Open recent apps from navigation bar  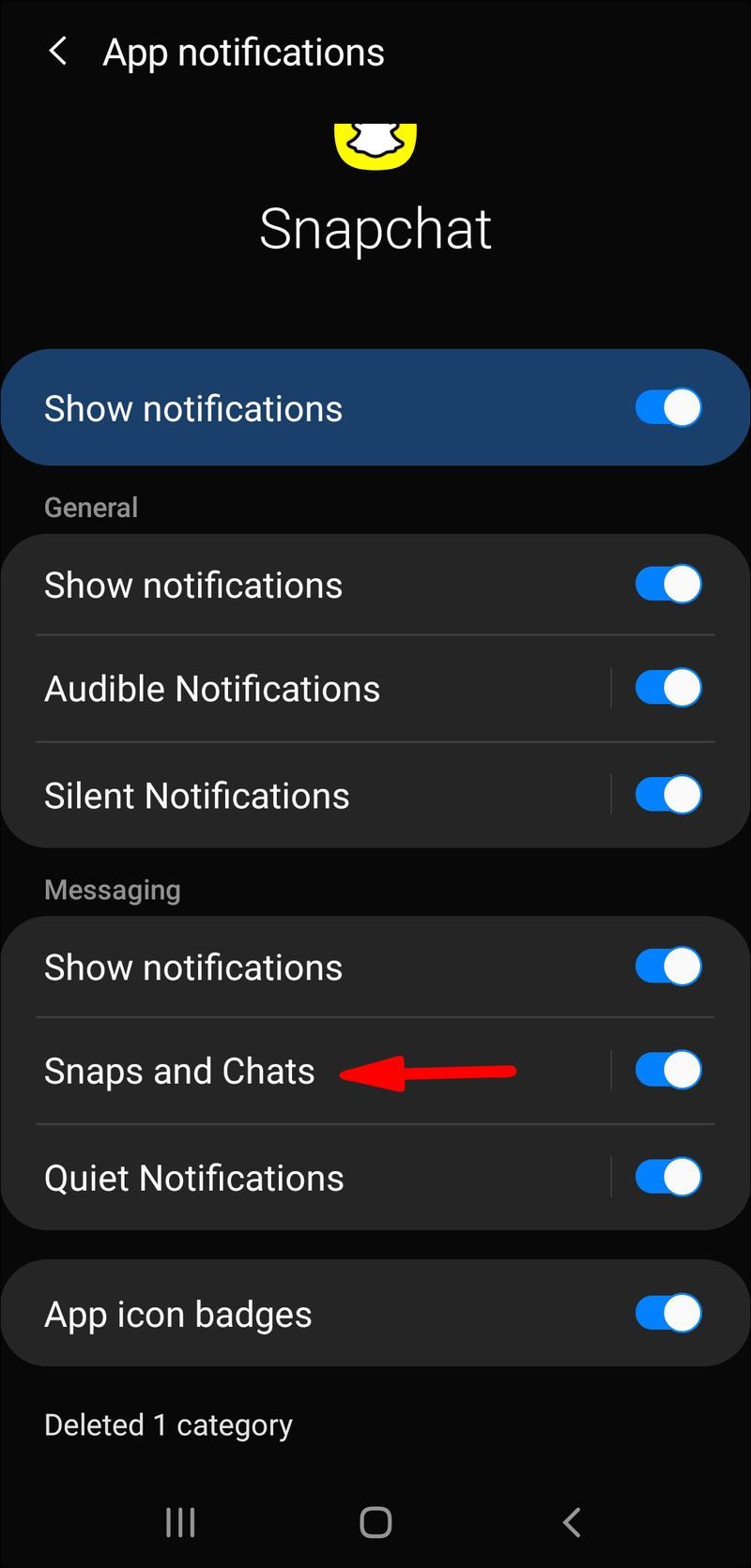(180, 1522)
